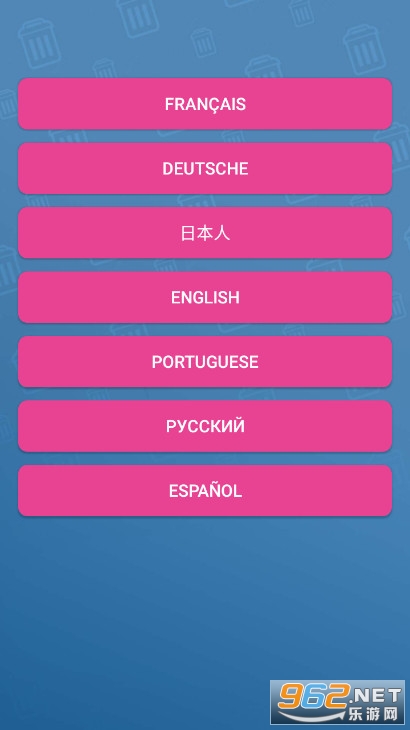The width and height of the screenshot is (410, 730).
Task: Set the language to English
Action: click(x=205, y=297)
